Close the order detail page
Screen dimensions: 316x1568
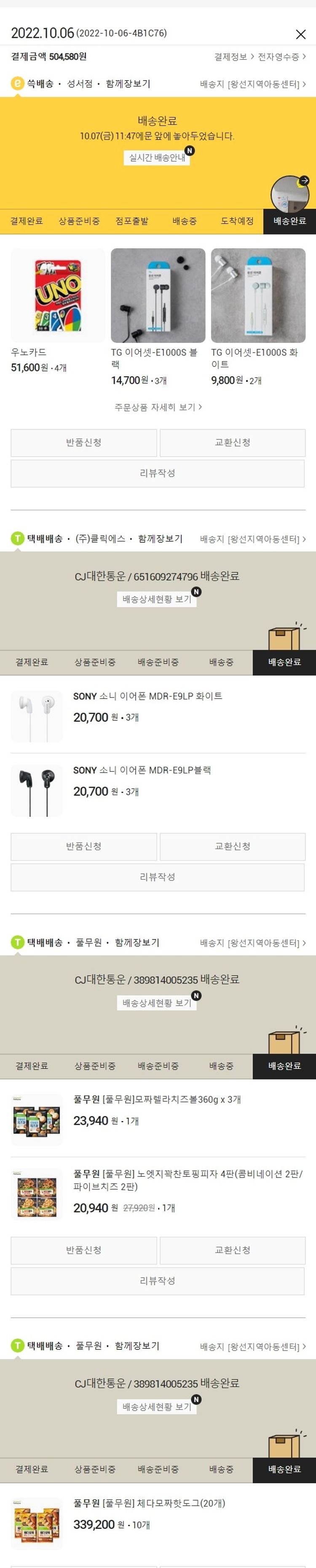(300, 34)
